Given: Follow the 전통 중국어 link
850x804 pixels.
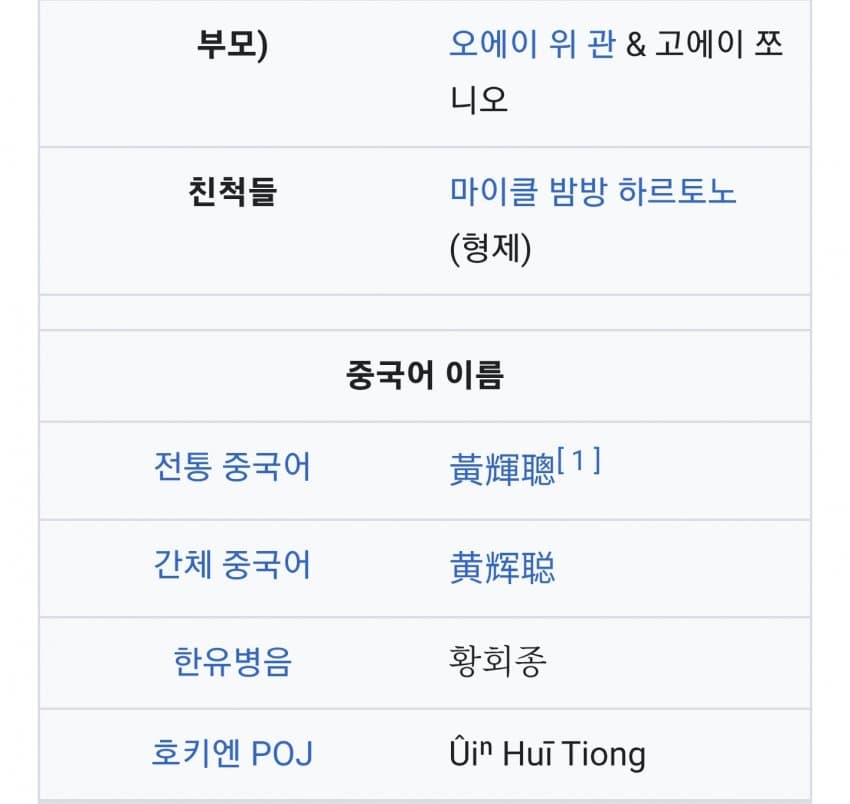Looking at the screenshot, I should [232, 467].
